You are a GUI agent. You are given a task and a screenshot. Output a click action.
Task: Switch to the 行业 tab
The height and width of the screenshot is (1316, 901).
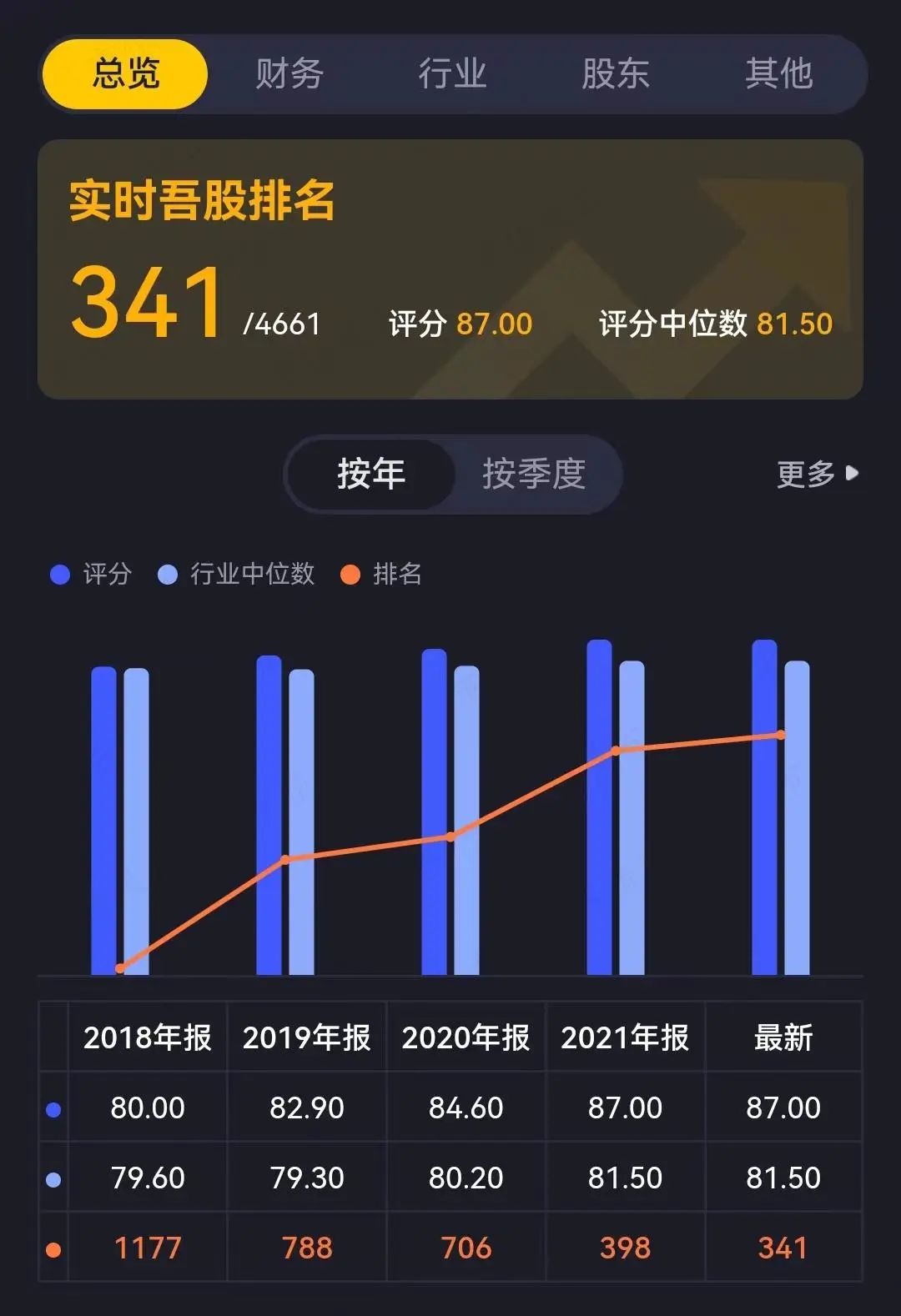(452, 73)
